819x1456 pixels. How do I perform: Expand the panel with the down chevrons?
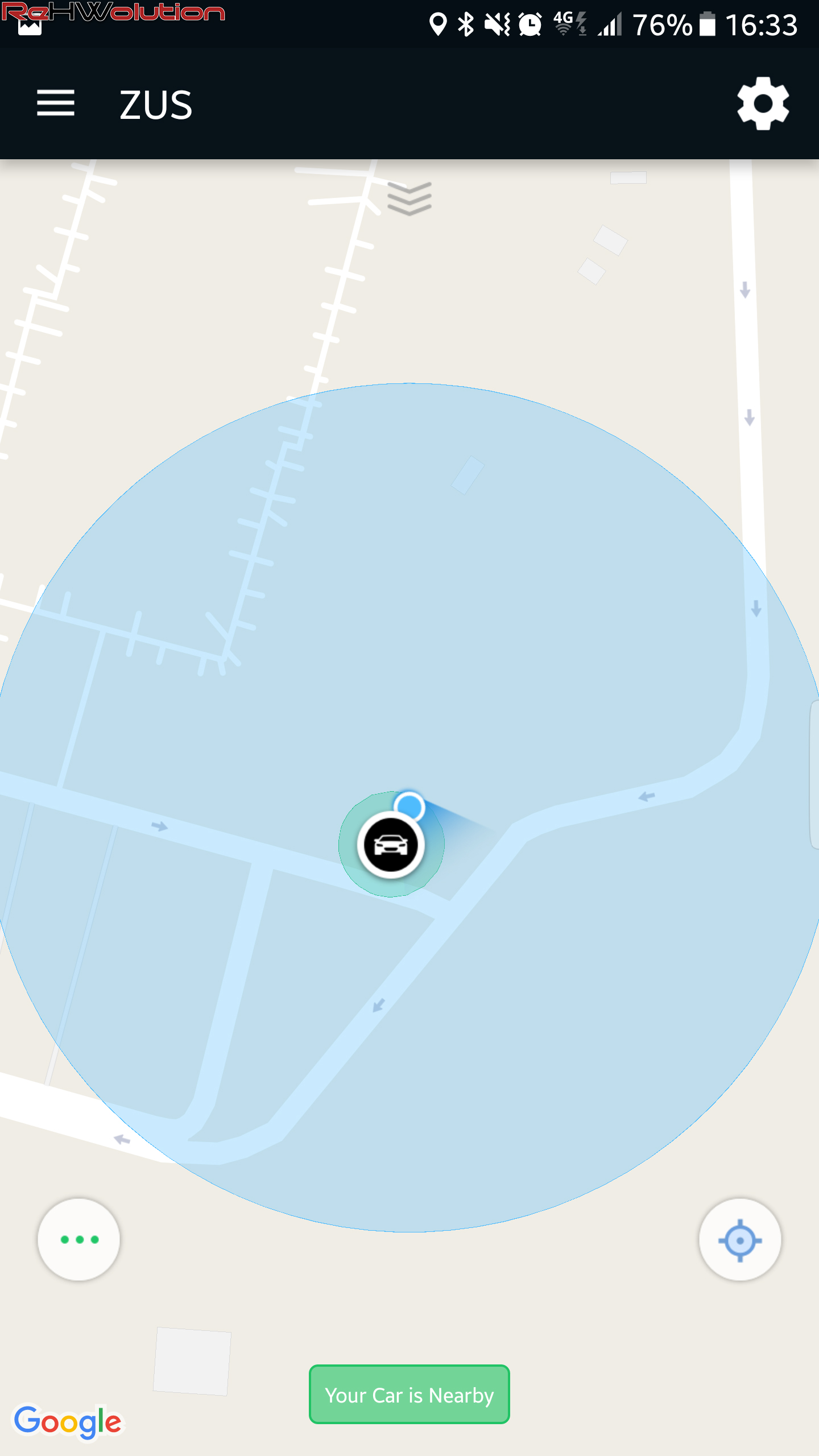click(x=409, y=199)
